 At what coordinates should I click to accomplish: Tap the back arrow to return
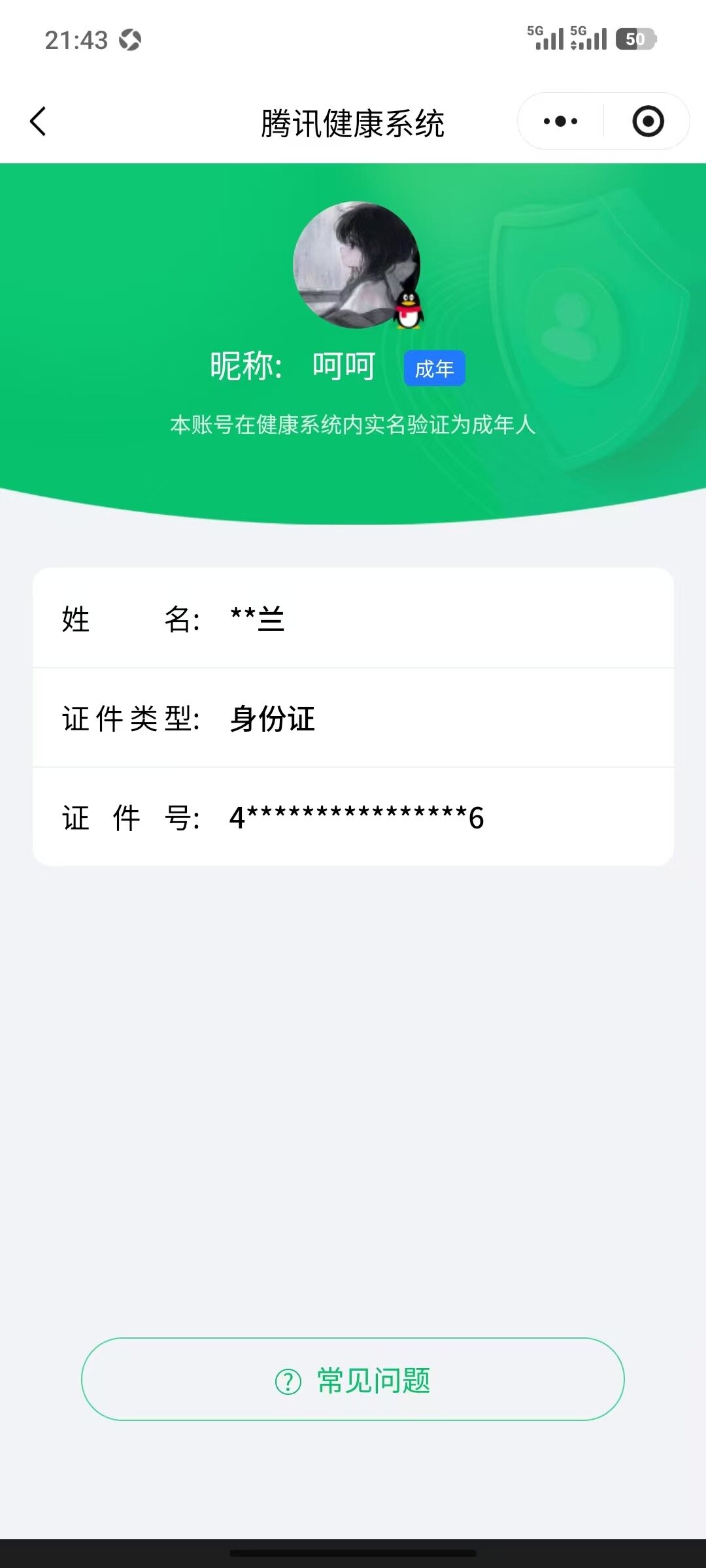[x=37, y=122]
